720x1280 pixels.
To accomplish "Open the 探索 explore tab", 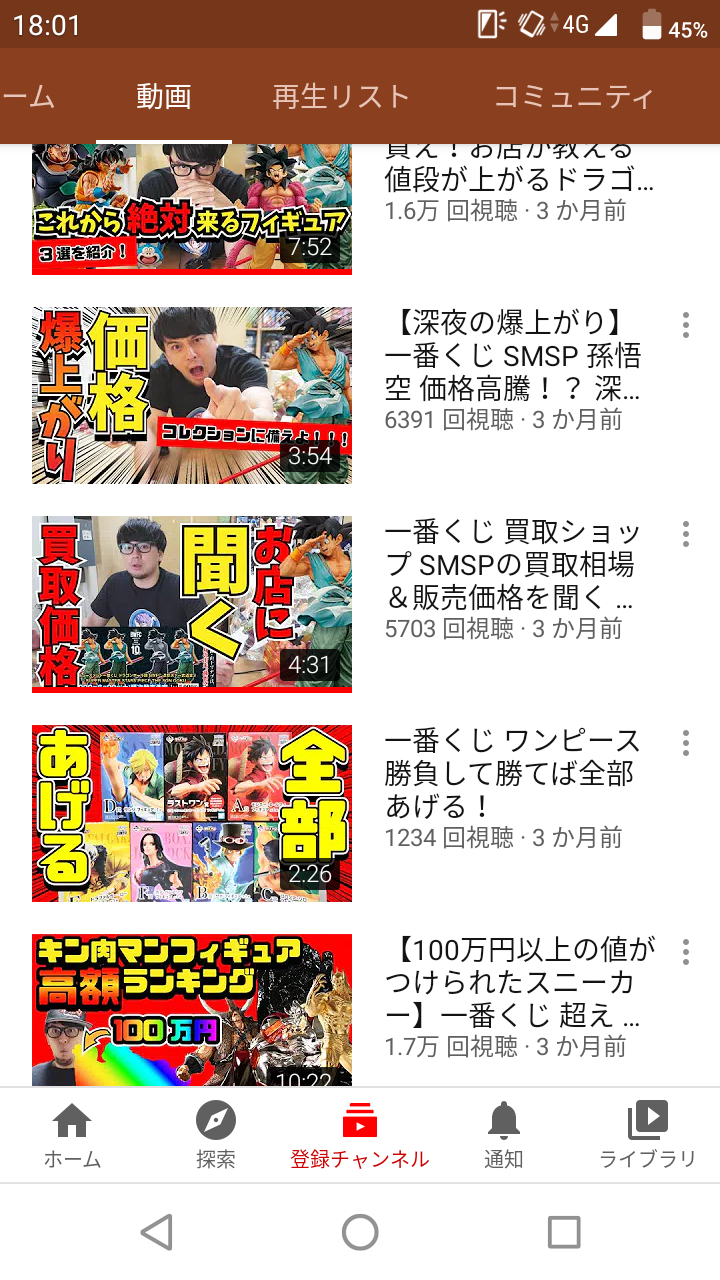I will point(216,1136).
